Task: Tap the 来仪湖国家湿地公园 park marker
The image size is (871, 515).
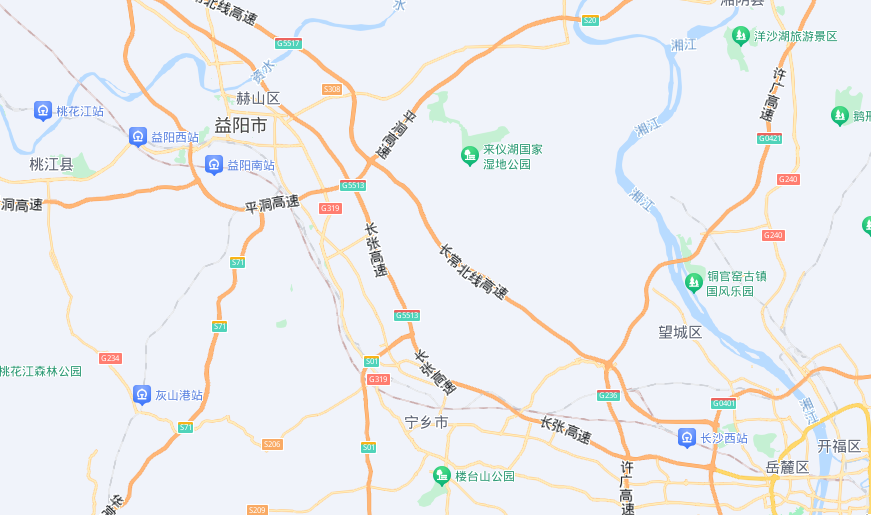Action: coord(469,155)
